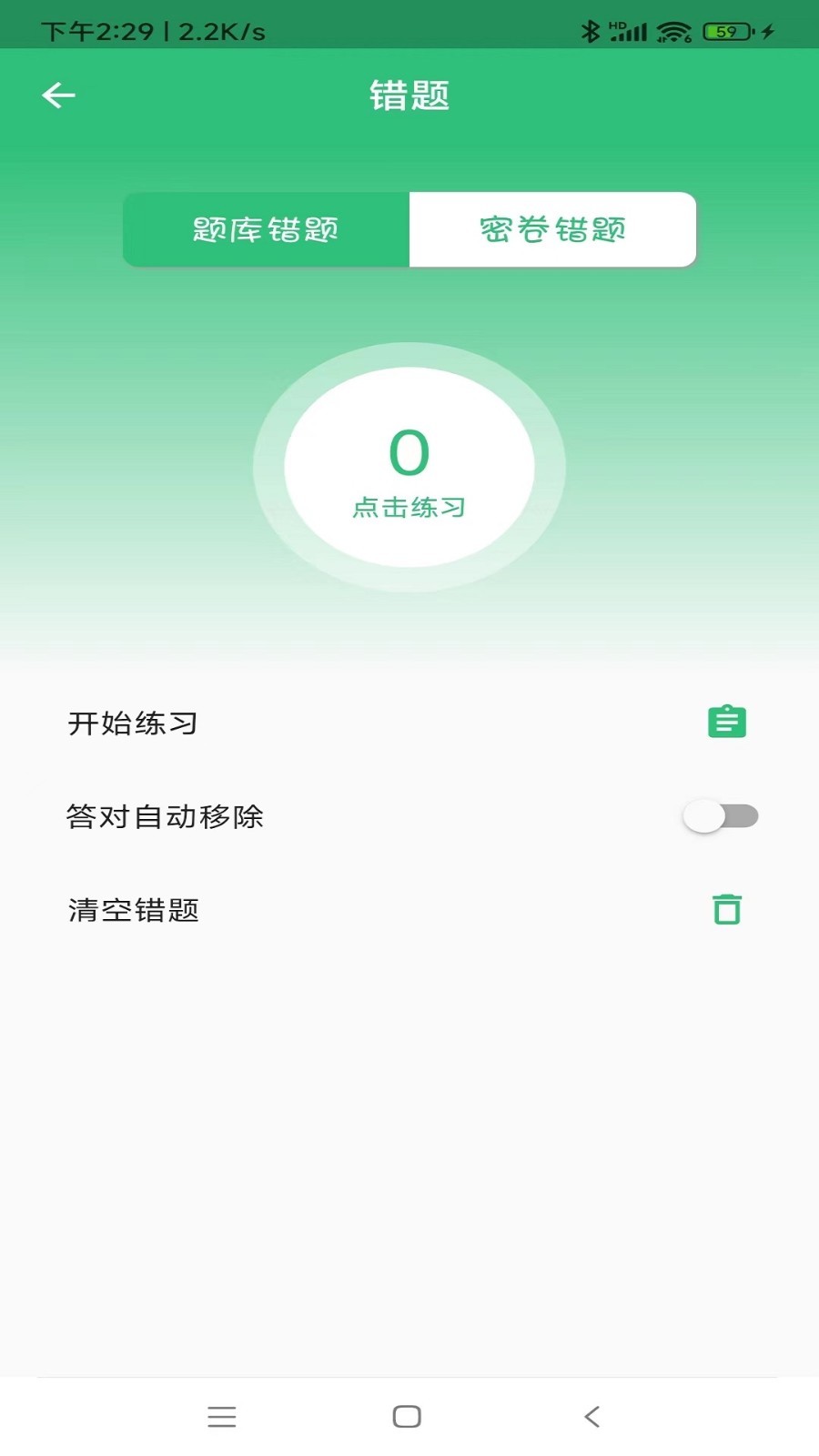
Task: Click the network speed indicator 2.2K/s
Action: (x=218, y=29)
